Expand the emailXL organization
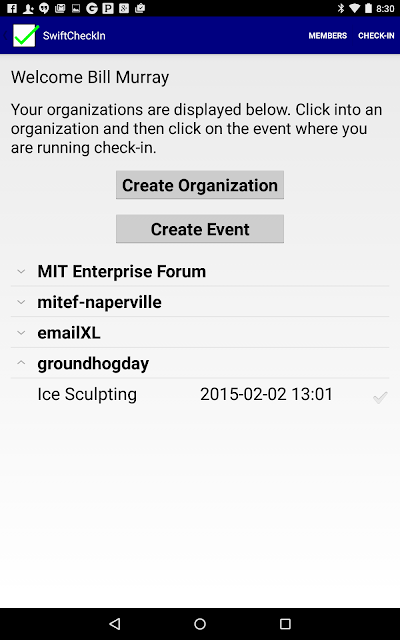The height and width of the screenshot is (640, 400). (200, 333)
